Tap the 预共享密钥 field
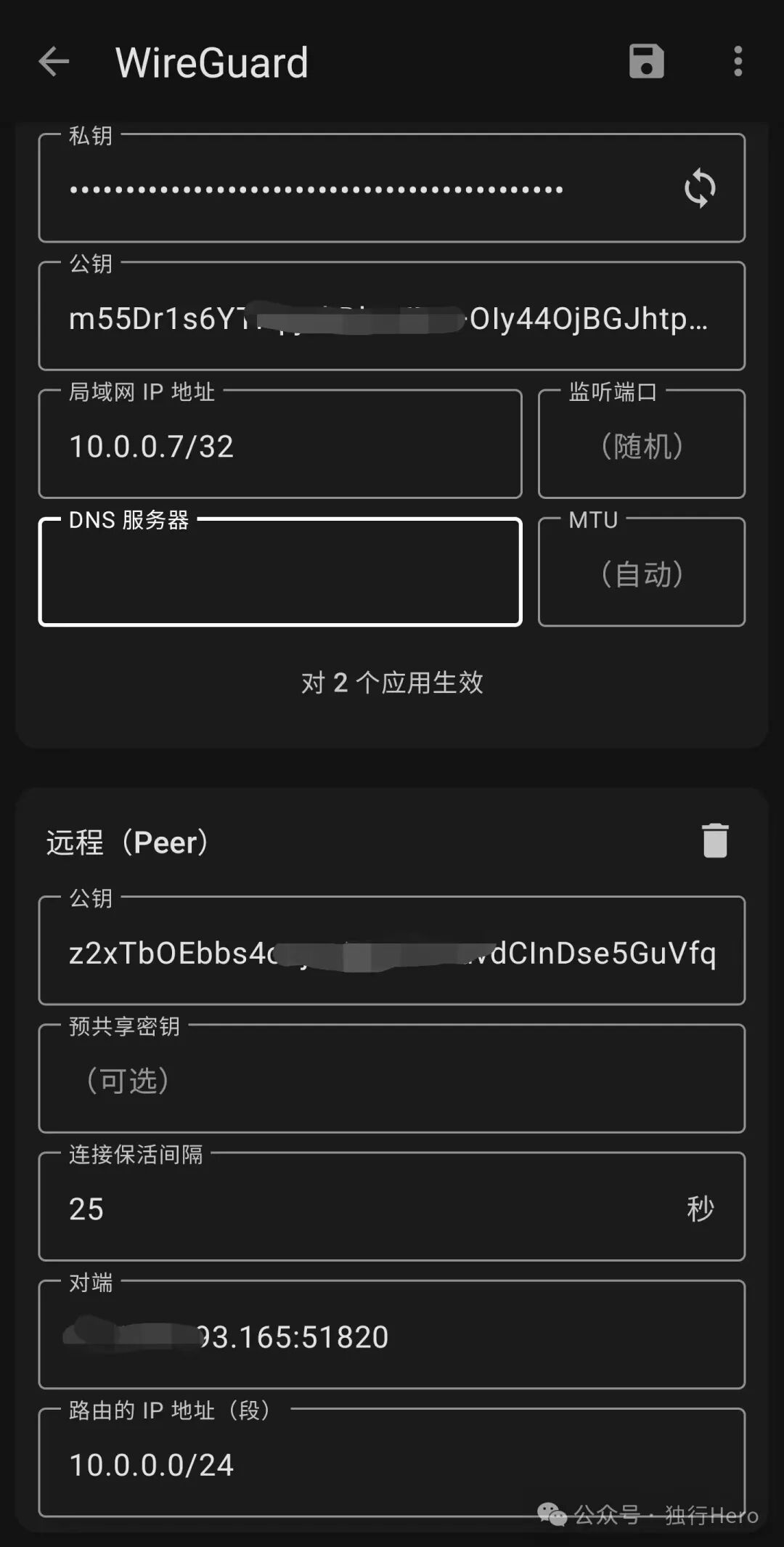 click(392, 1080)
